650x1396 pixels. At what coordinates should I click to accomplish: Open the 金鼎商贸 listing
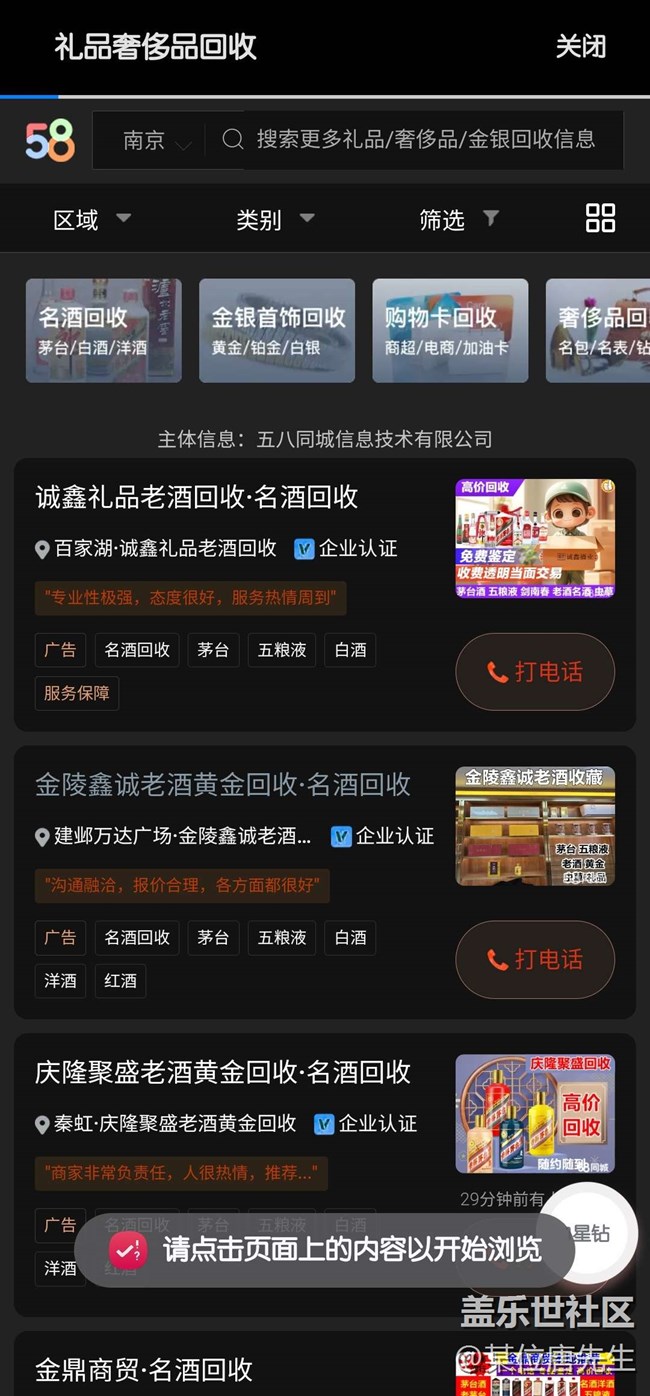144,1369
